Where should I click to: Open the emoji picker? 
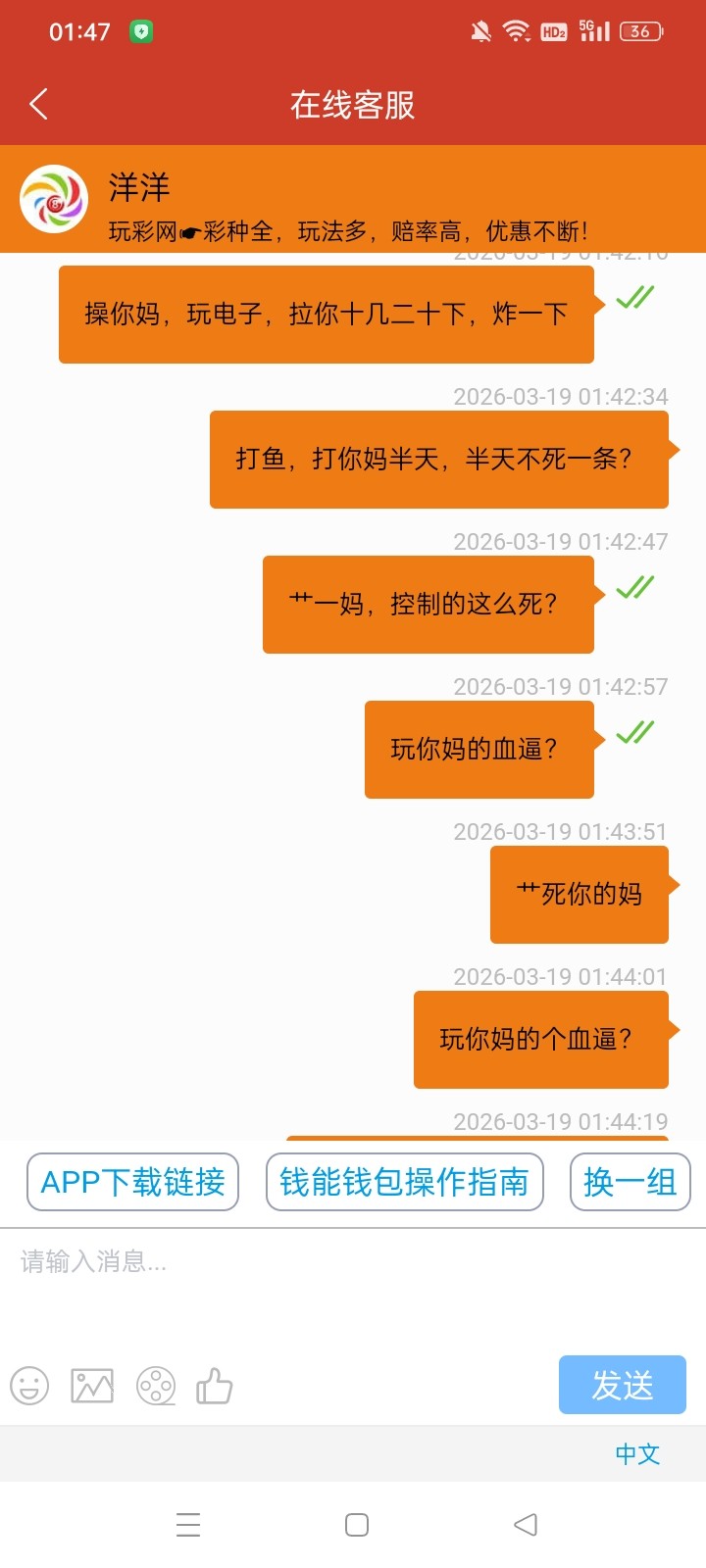click(28, 1385)
